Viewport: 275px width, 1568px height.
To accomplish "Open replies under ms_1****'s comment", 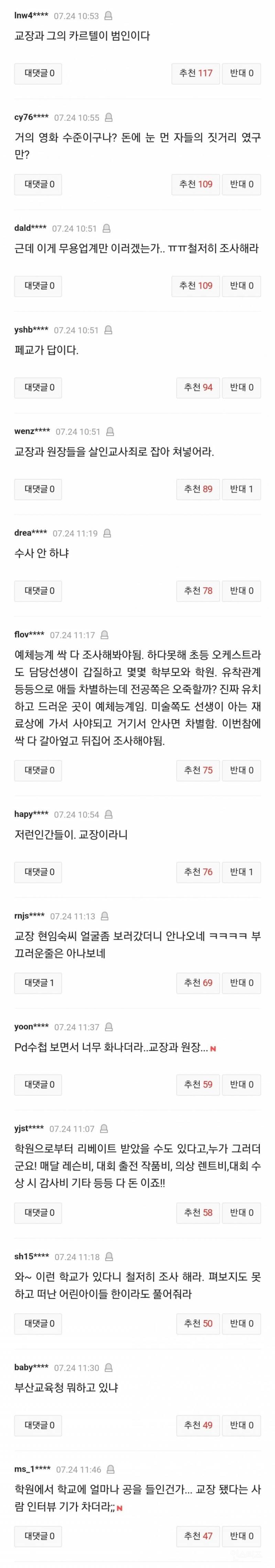I will (x=40, y=1535).
